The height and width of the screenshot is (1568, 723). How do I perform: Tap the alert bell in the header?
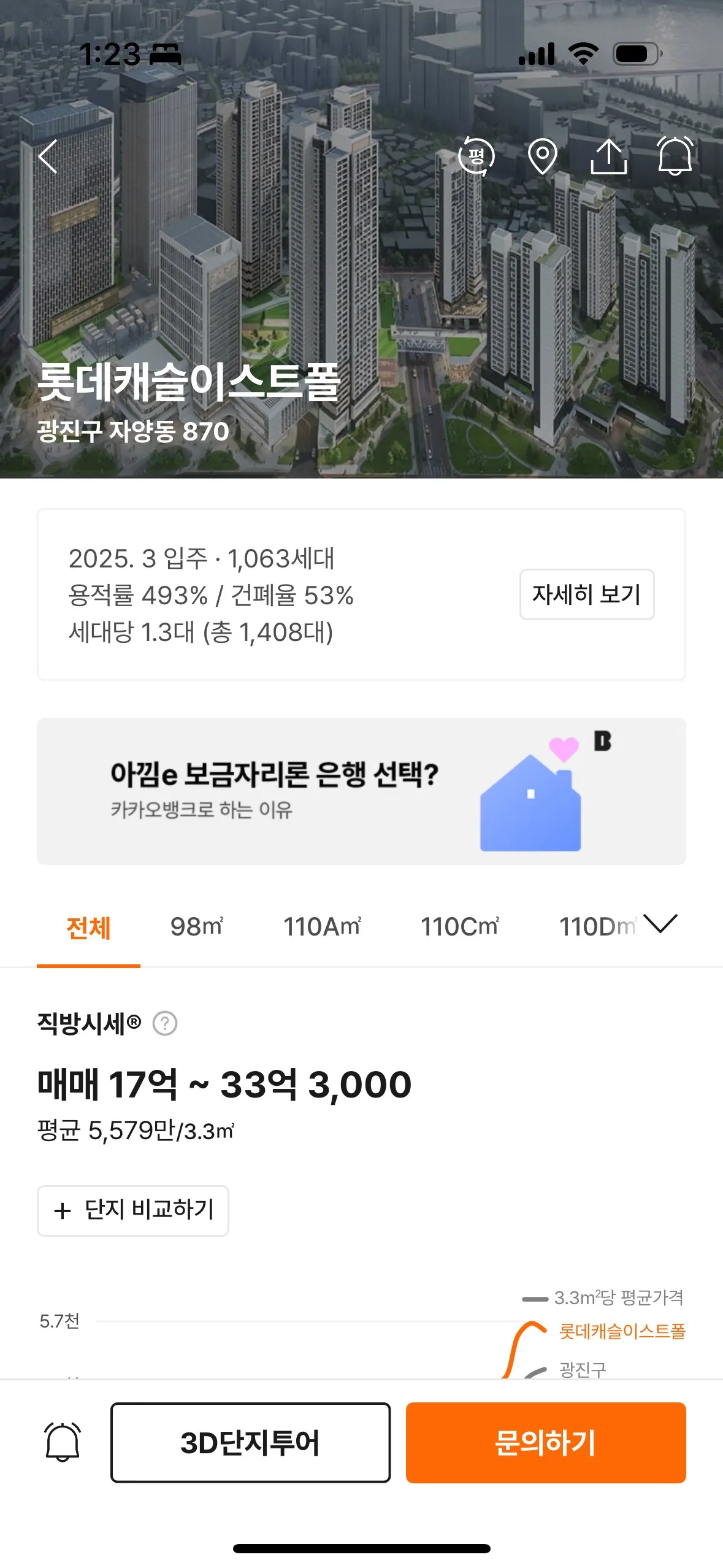[675, 156]
